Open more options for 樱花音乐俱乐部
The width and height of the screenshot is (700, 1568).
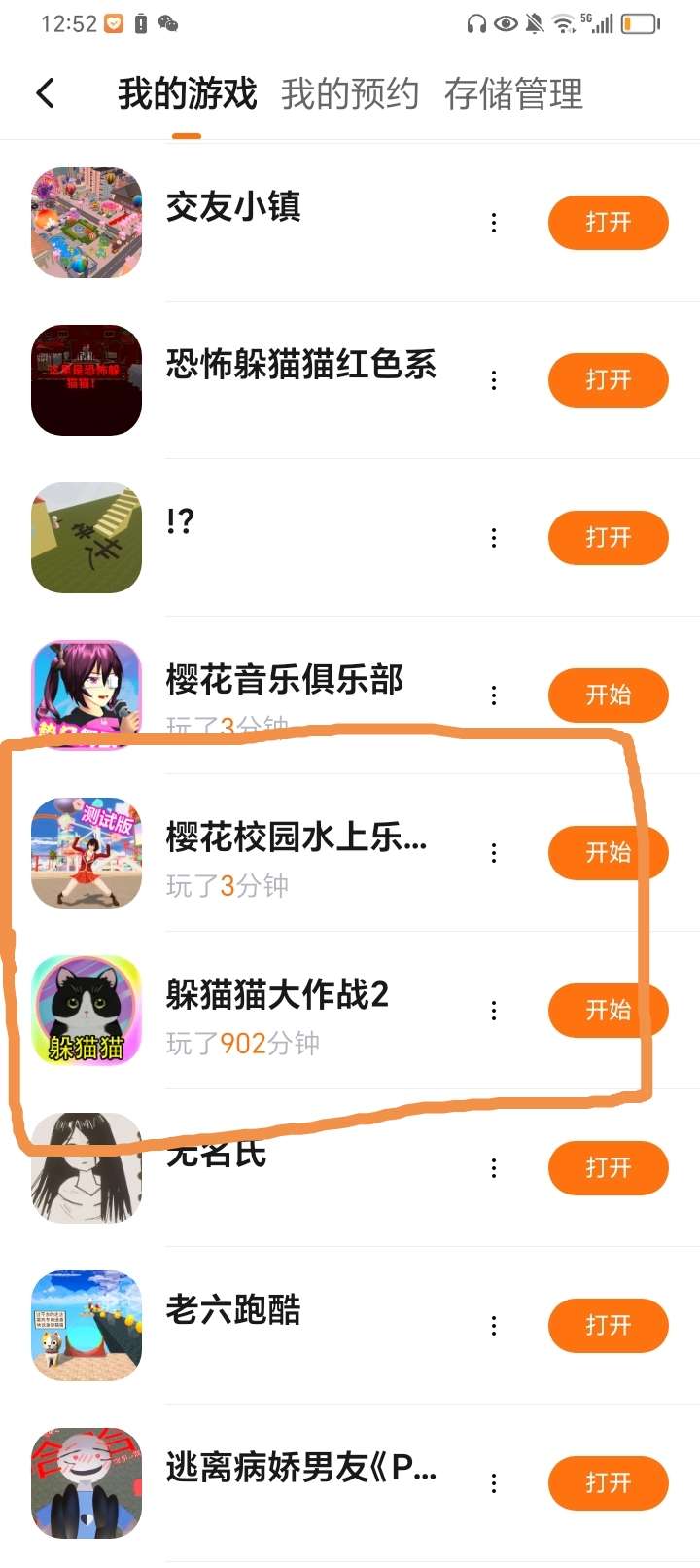494,695
